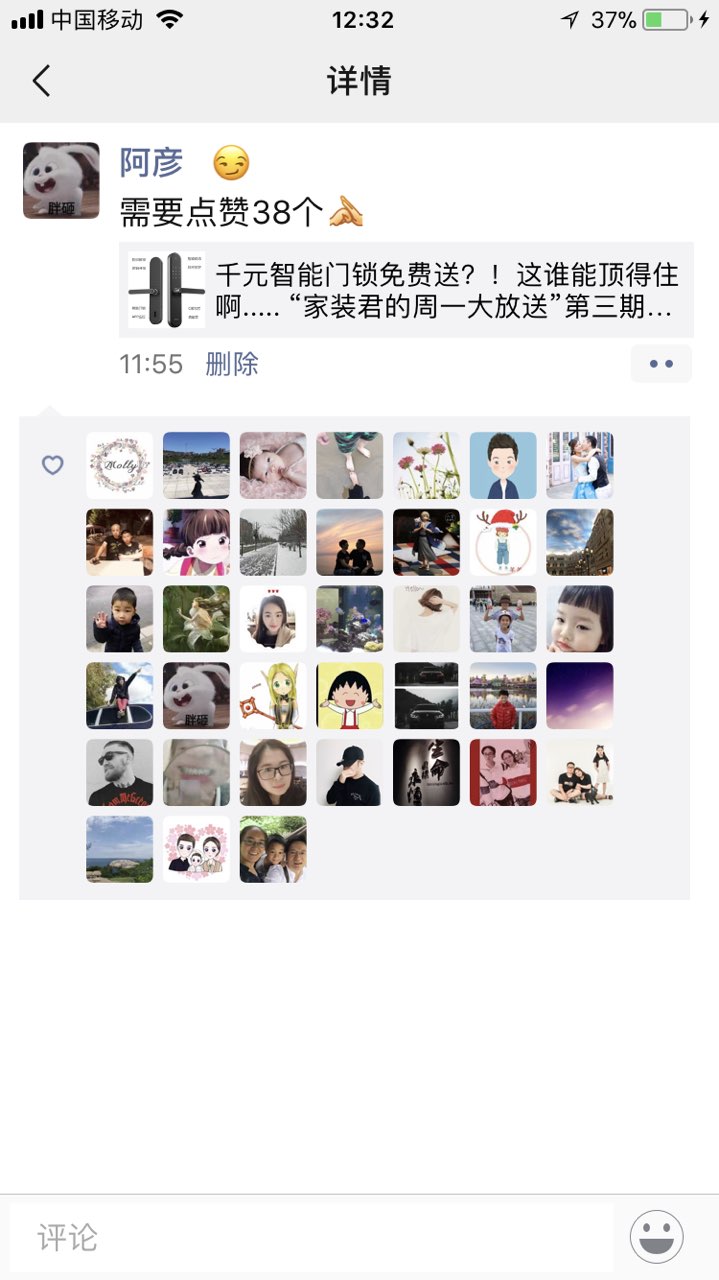Open 阿彦's profile avatar
The height and width of the screenshot is (1280, 719).
61,180
